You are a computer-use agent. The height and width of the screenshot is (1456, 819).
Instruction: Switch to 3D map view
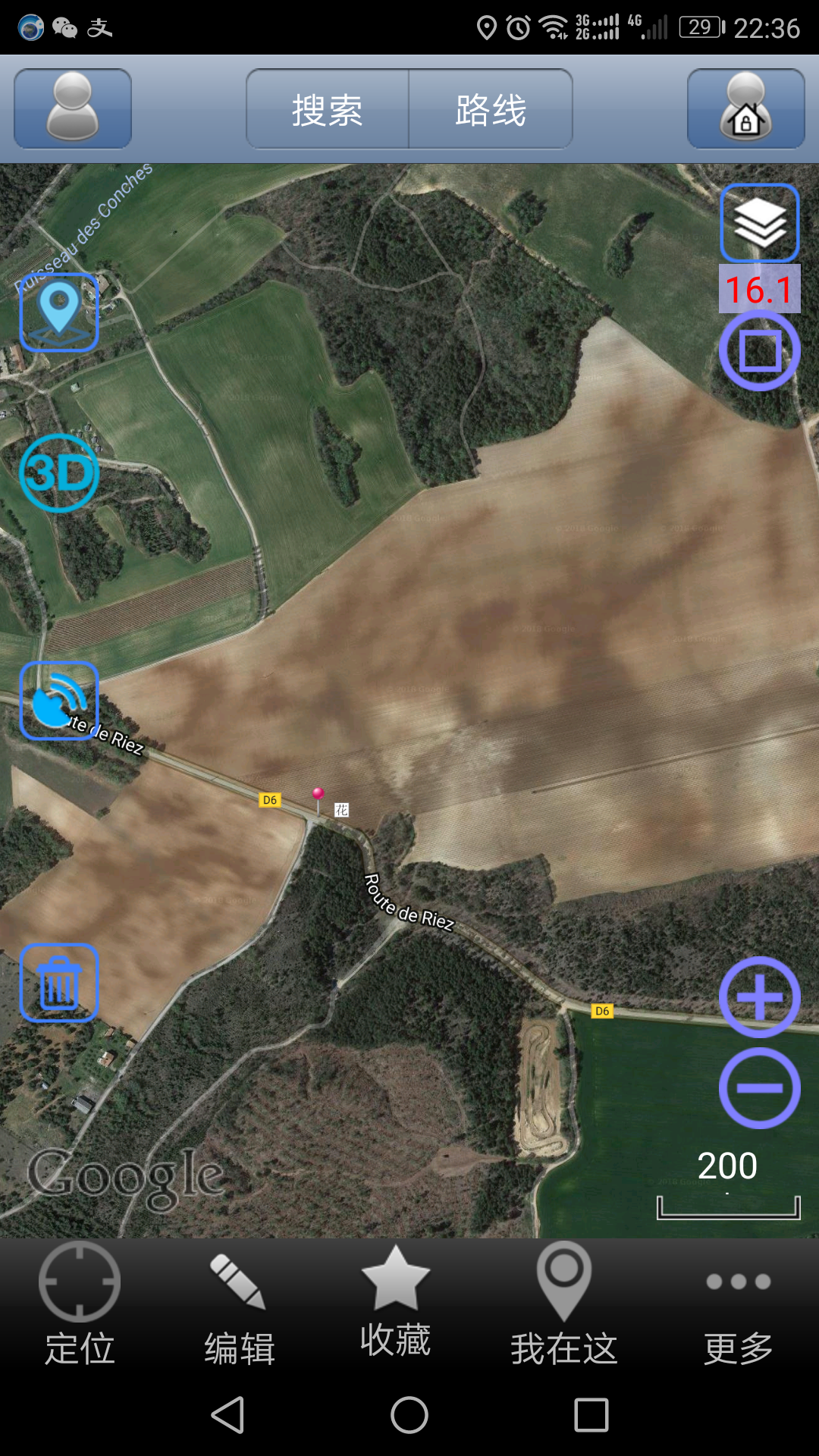[x=59, y=473]
